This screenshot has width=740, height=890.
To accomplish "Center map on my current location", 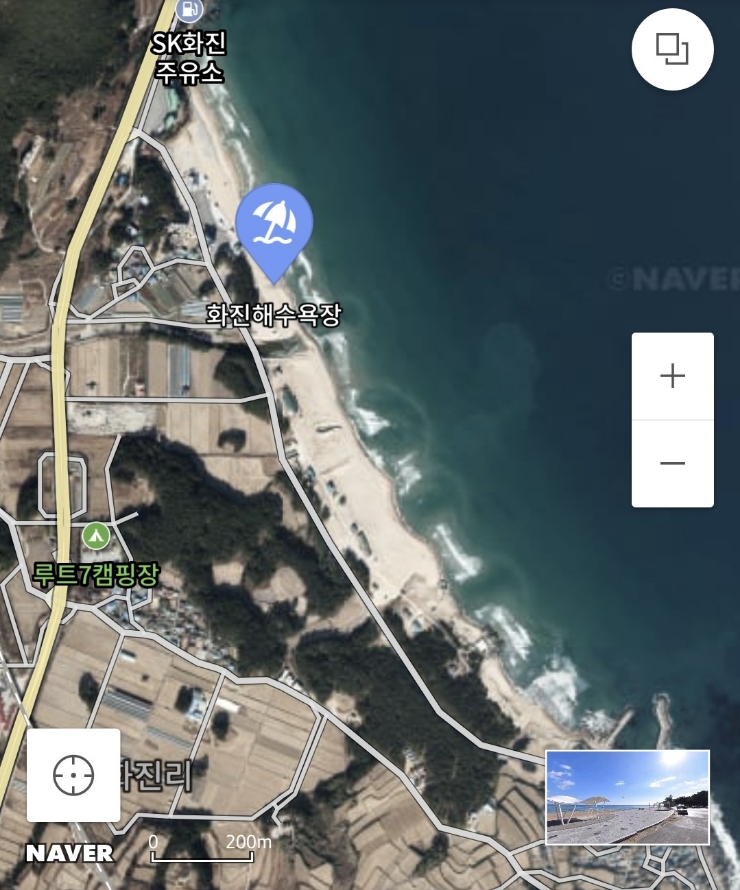I will tap(73, 775).
